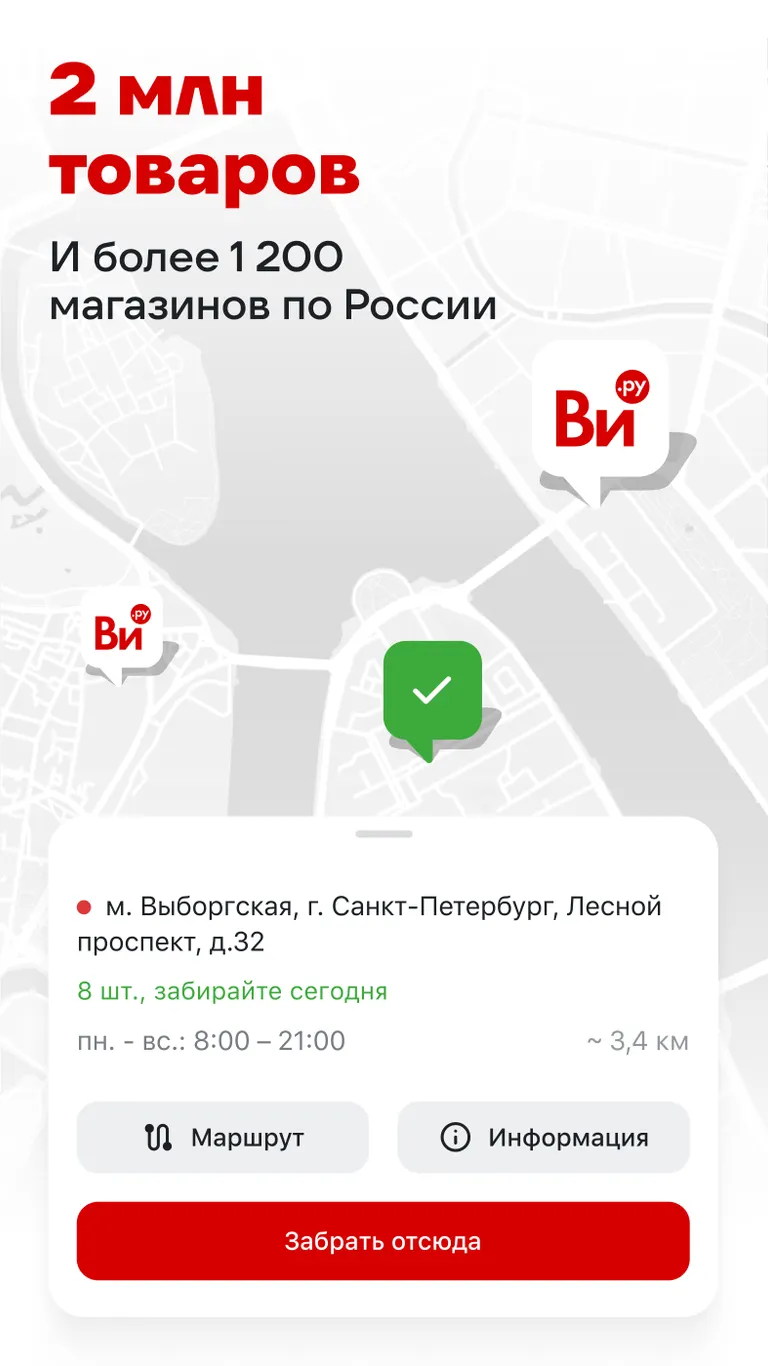
Task: Click the 8 шт., забирайте сегодня link
Action: 232,991
